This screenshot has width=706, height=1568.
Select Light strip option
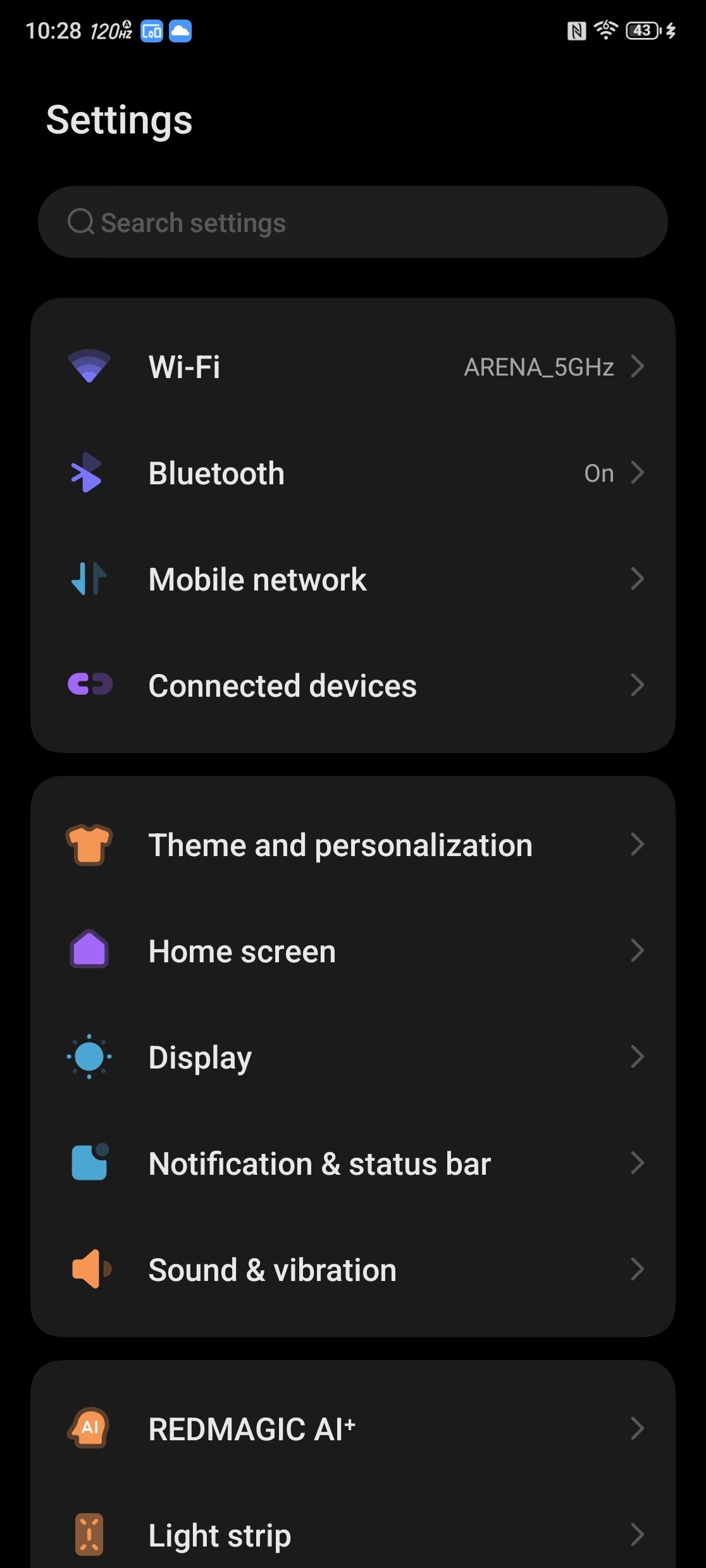click(353, 1530)
